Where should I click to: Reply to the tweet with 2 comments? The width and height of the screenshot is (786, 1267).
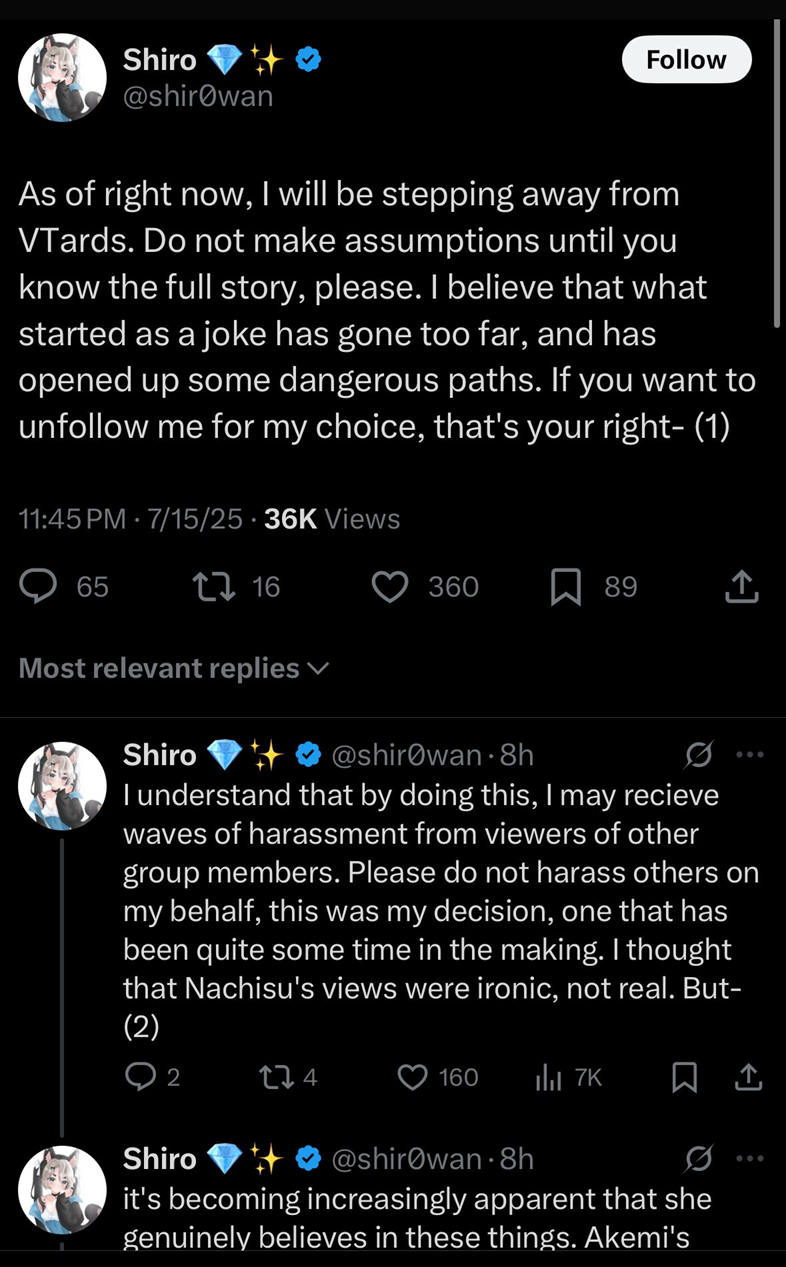pyautogui.click(x=140, y=1077)
